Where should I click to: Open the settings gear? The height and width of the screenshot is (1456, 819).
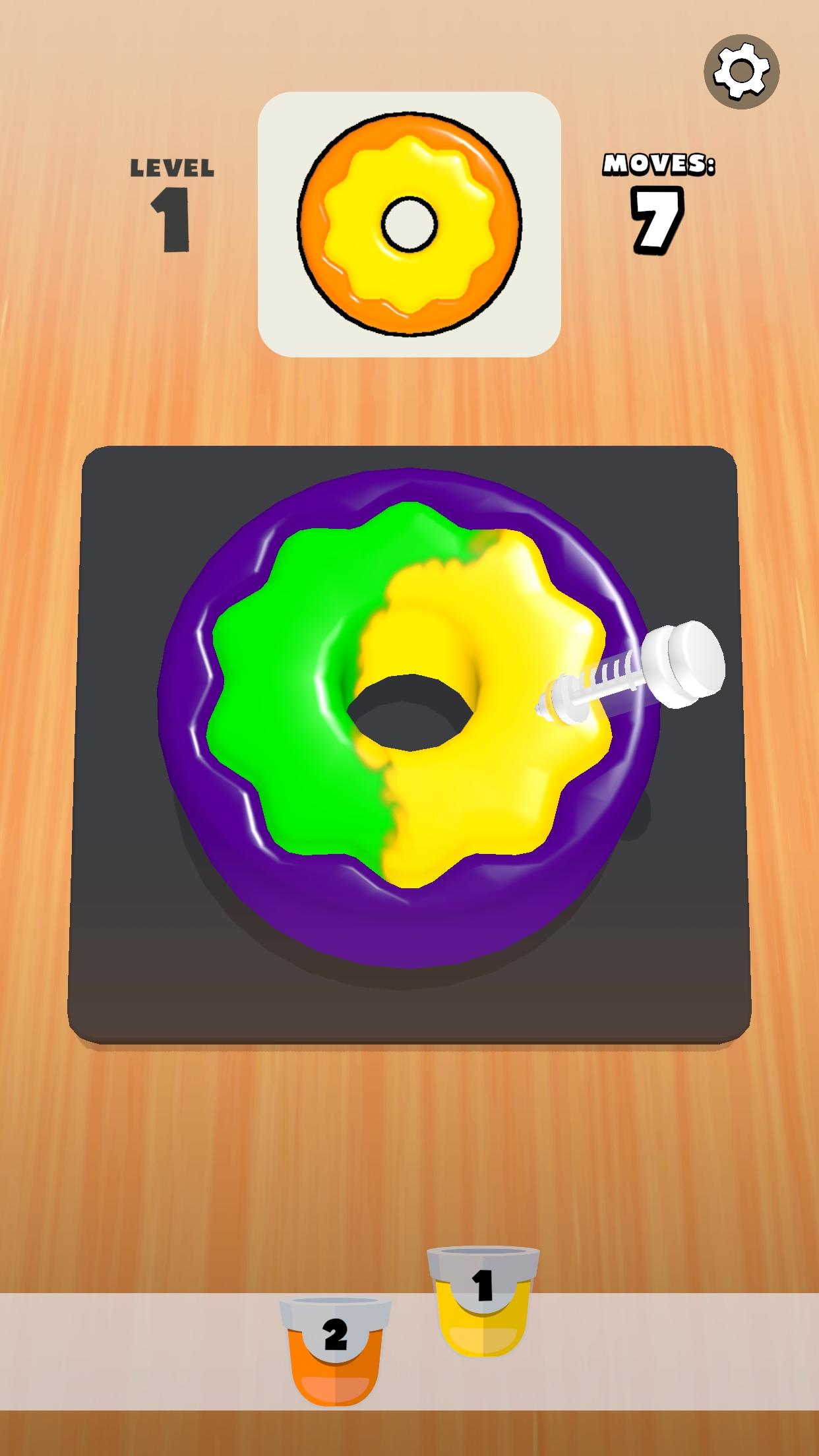741,71
